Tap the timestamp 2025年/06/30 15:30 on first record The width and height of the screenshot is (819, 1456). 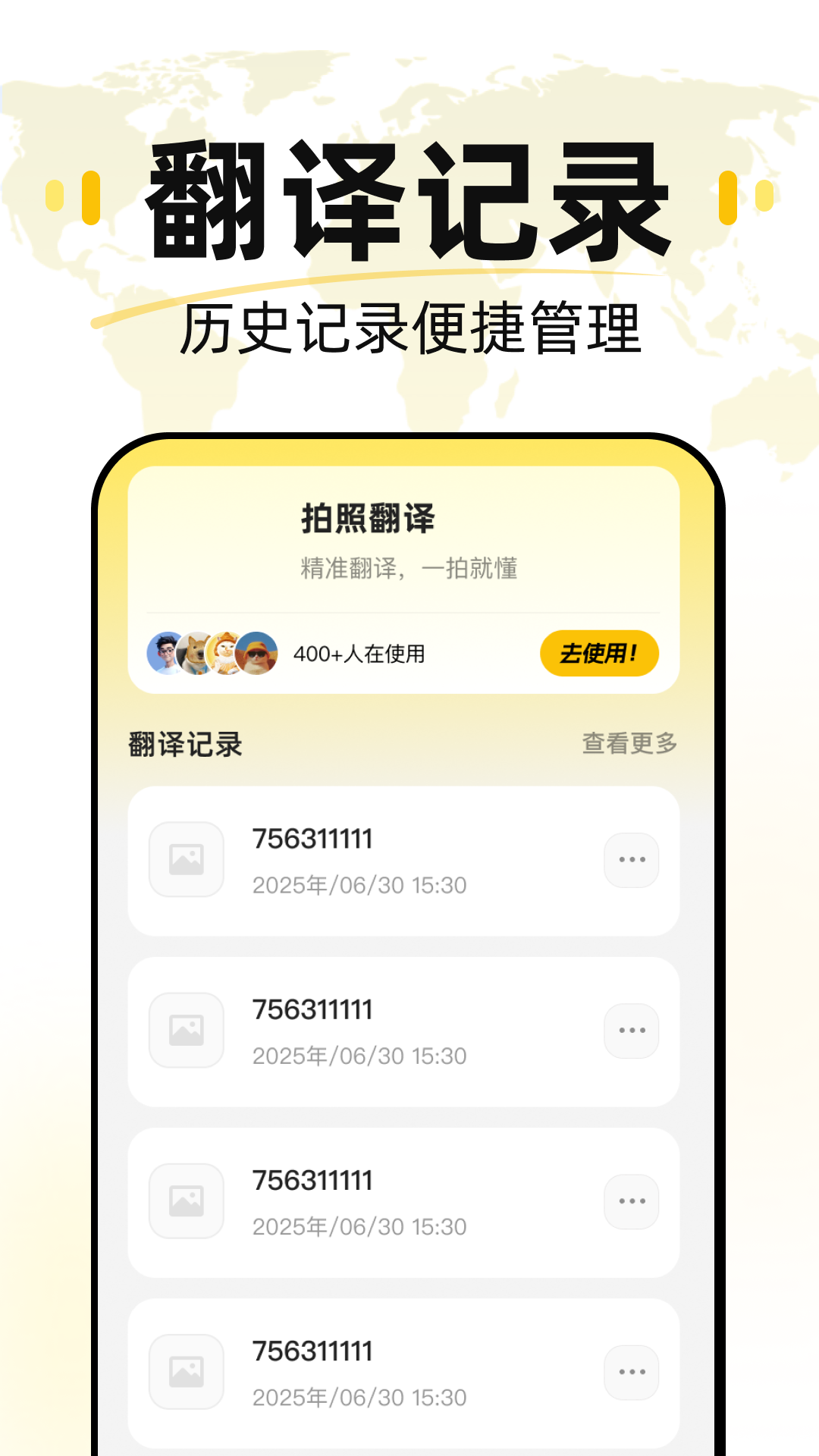click(x=359, y=885)
